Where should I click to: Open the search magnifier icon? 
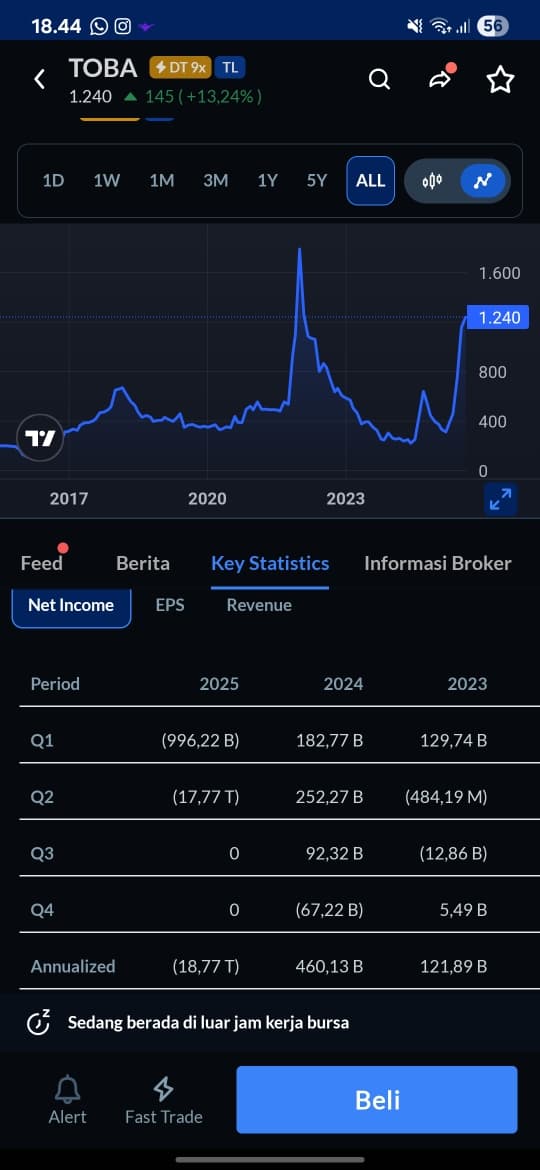click(x=380, y=78)
